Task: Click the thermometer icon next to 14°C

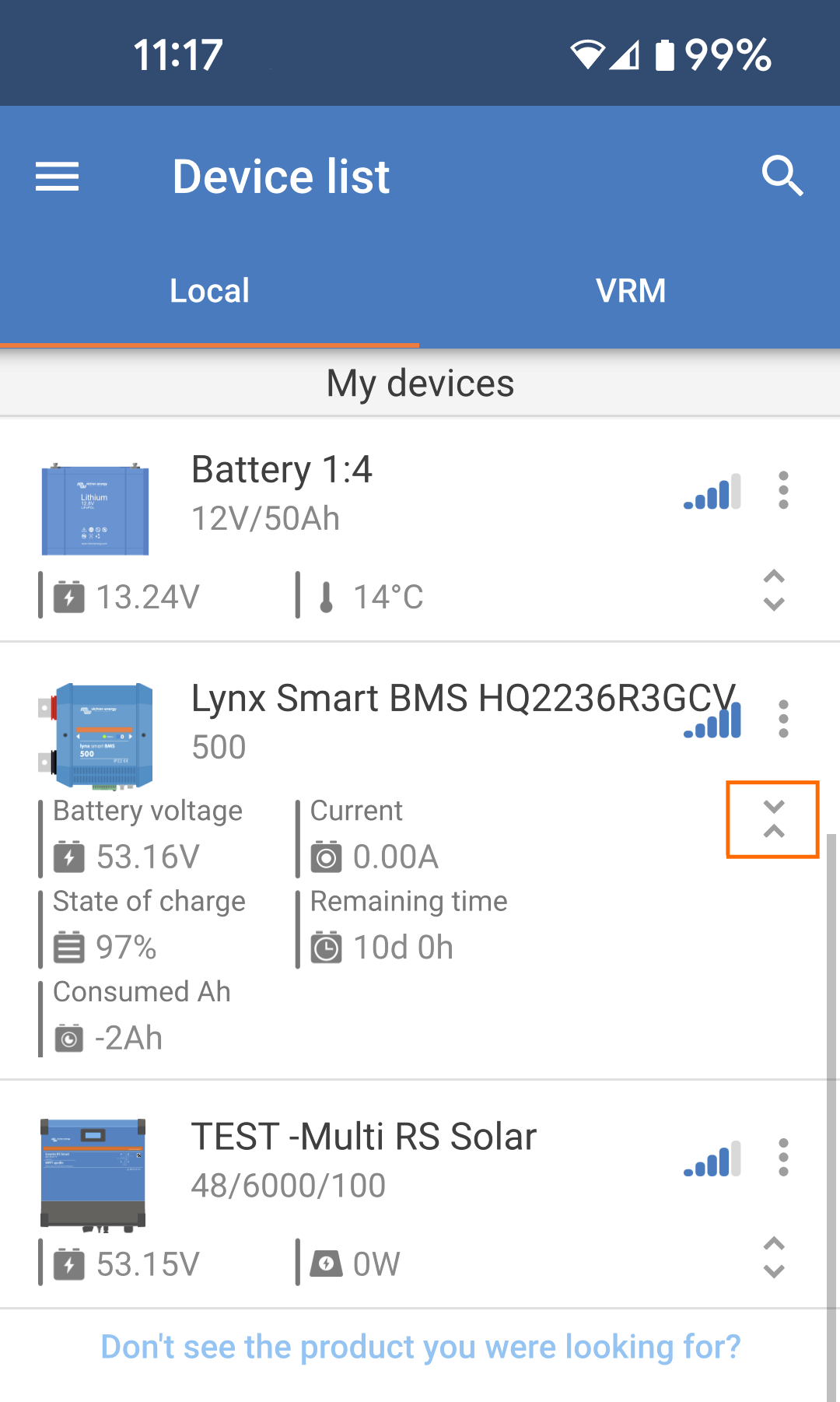Action: tap(326, 597)
